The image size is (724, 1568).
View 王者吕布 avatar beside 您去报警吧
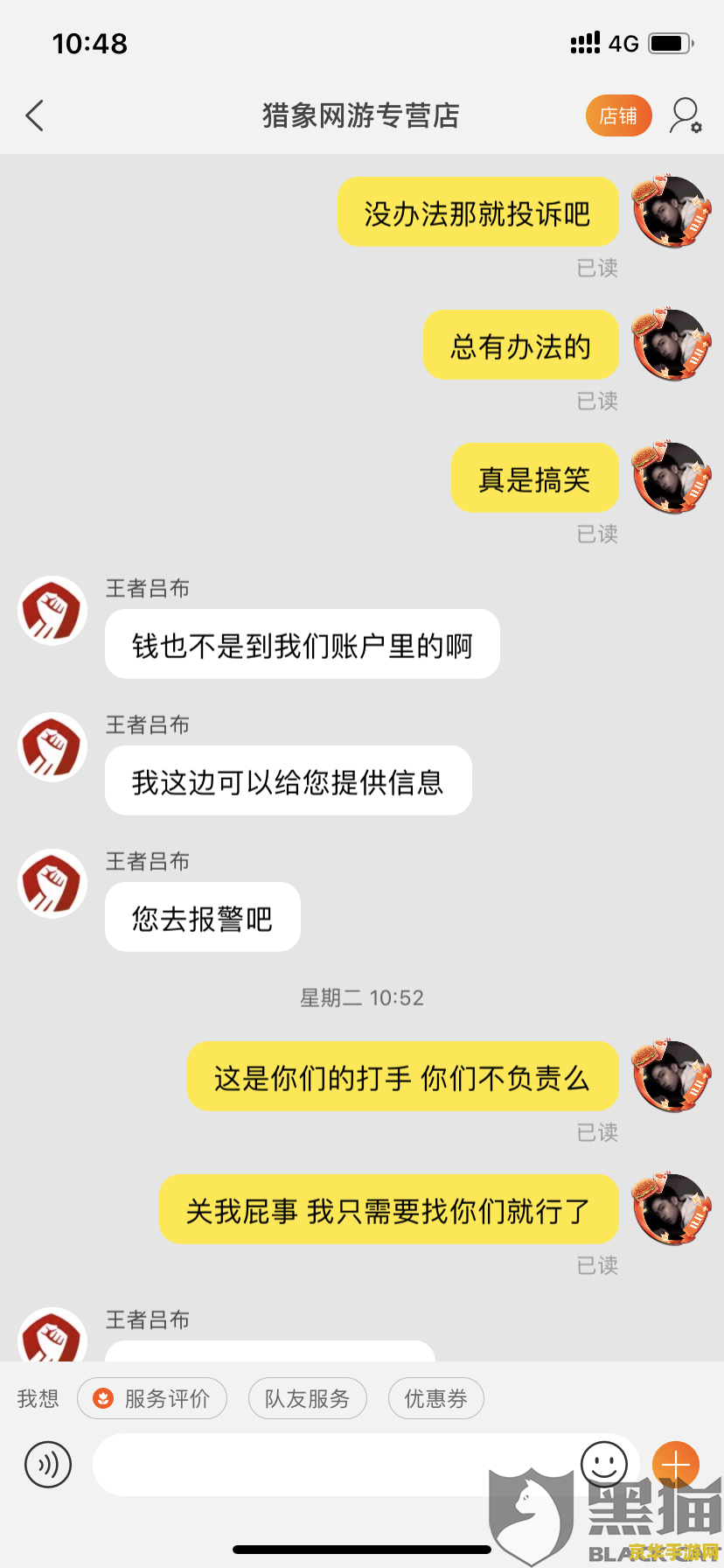point(52,883)
